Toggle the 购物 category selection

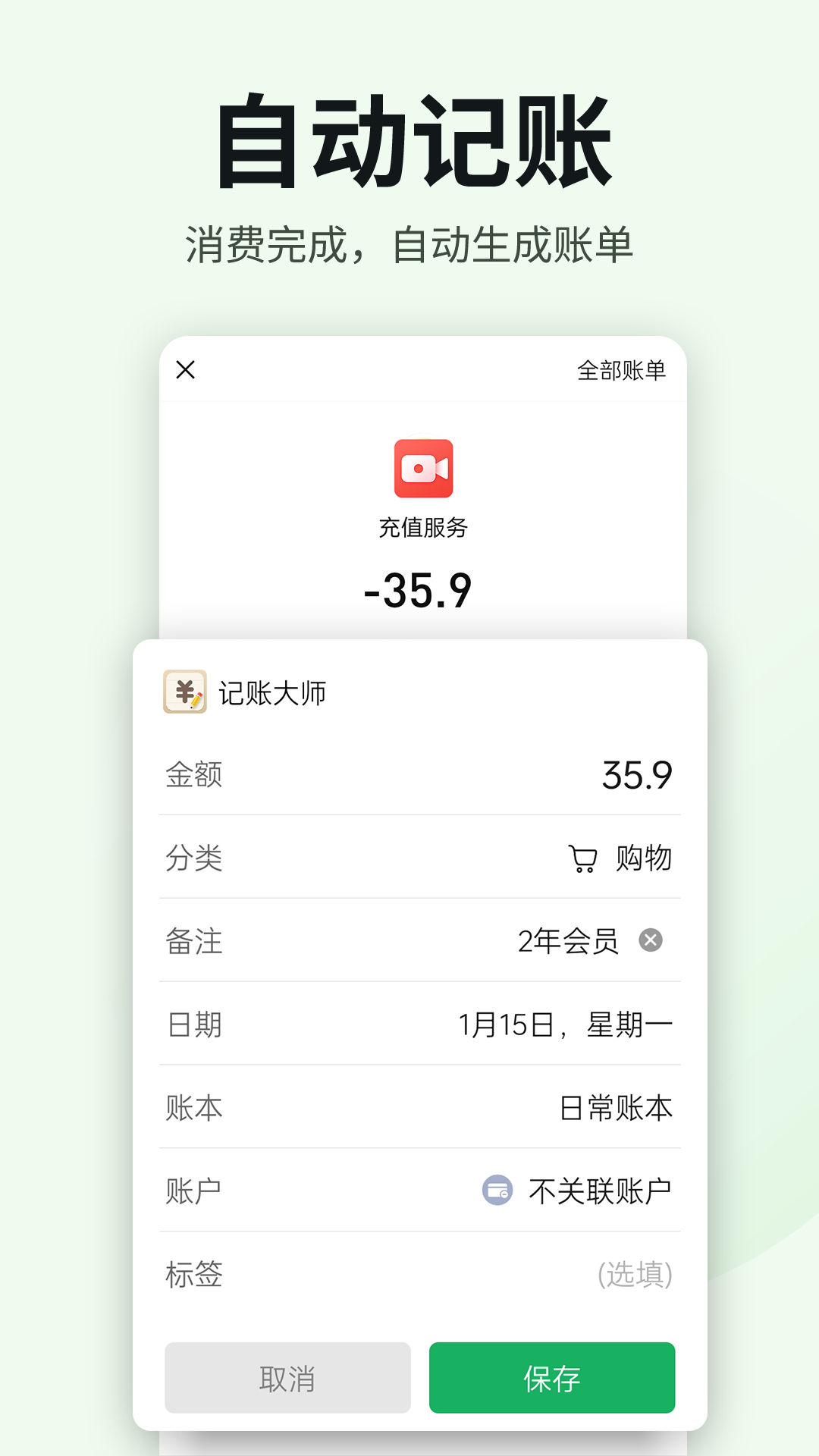tap(645, 858)
